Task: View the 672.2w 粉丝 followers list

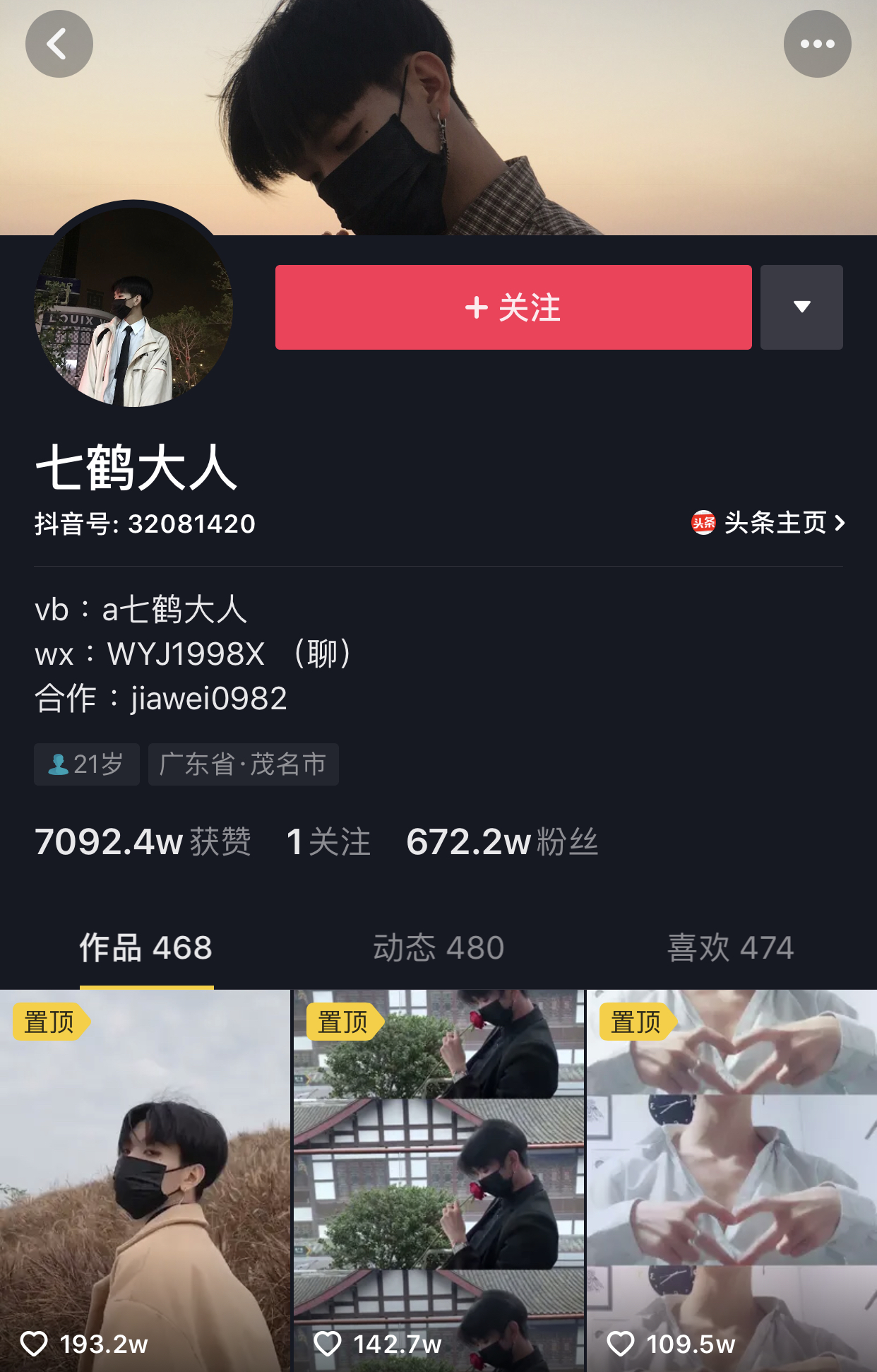Action: click(502, 841)
